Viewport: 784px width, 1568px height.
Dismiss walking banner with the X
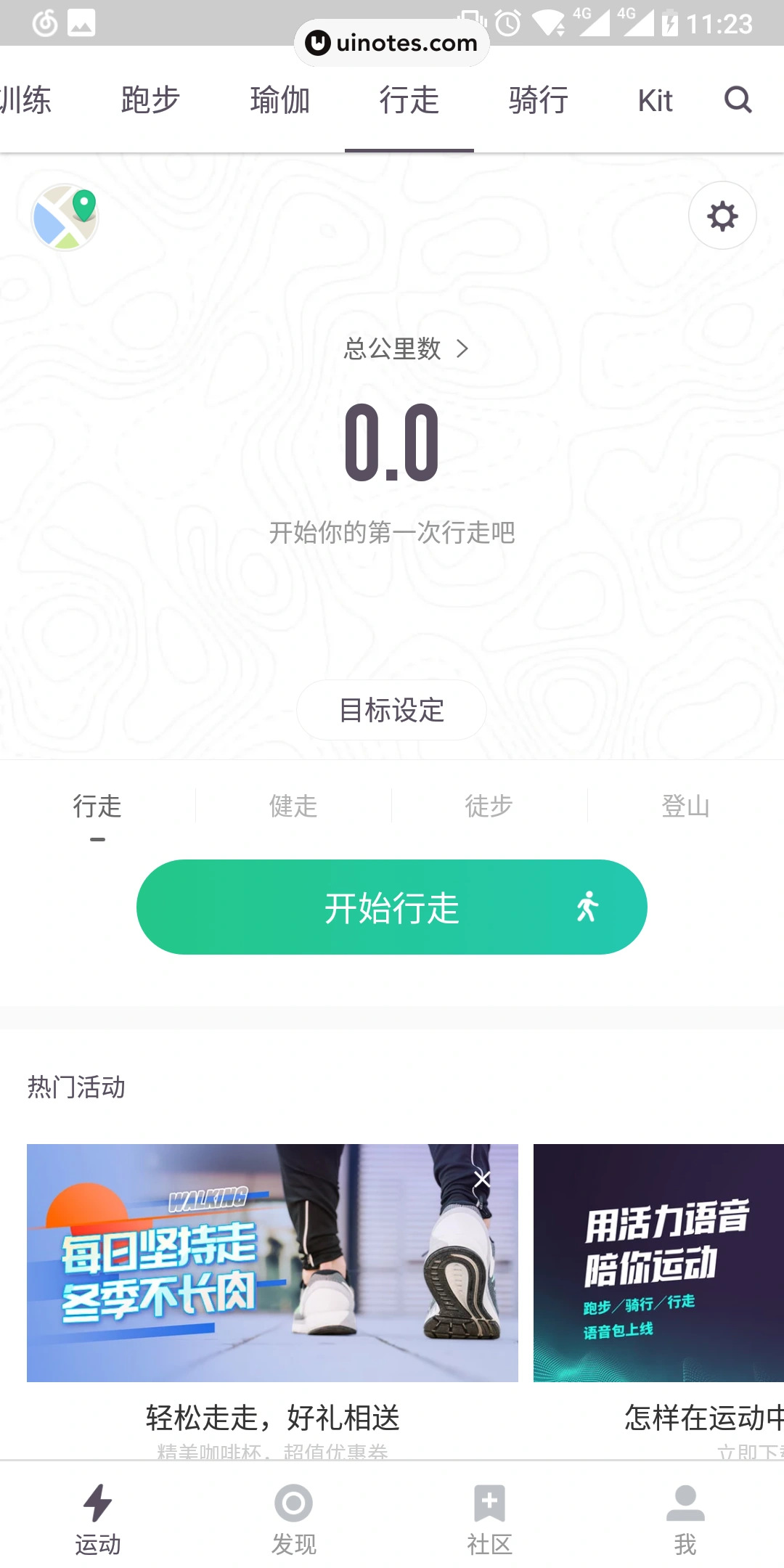(482, 1180)
